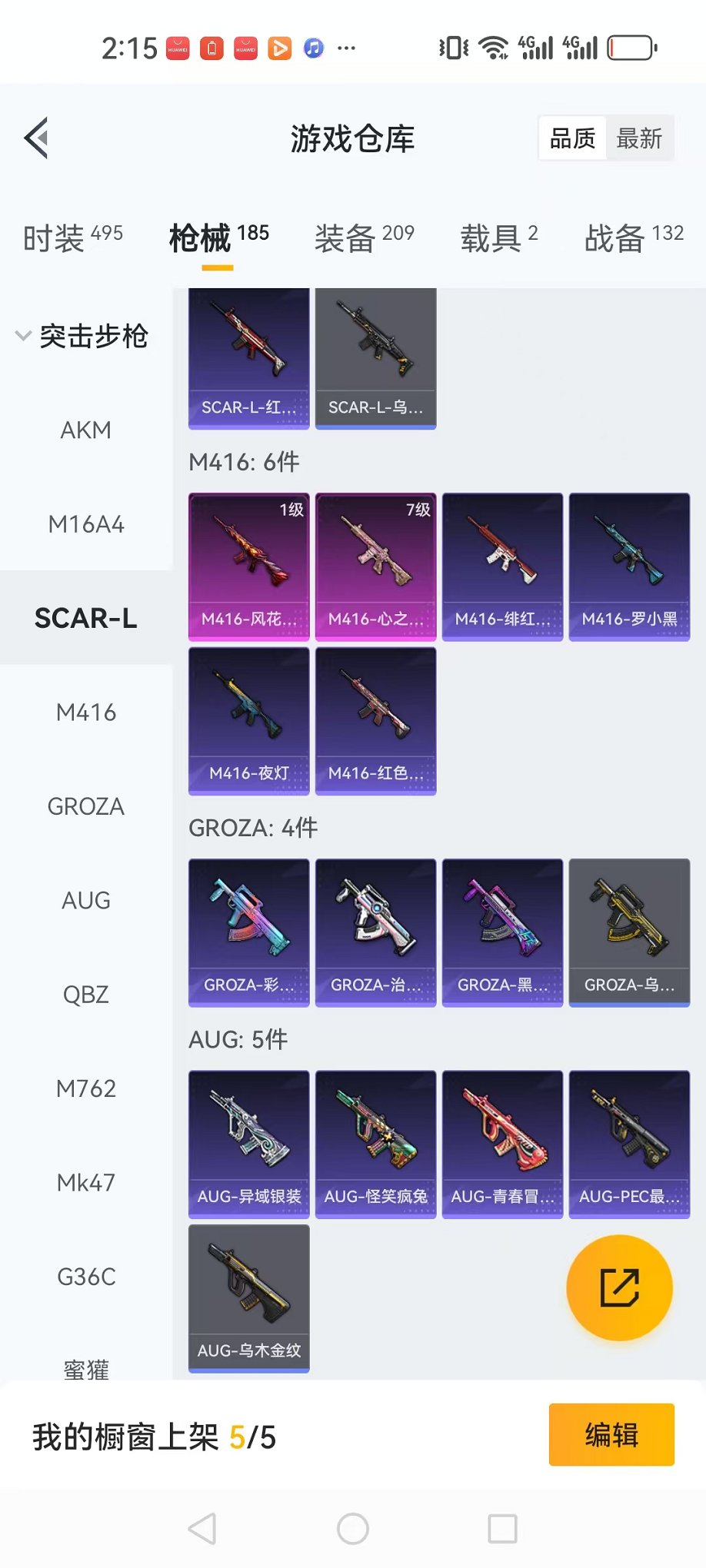This screenshot has width=706, height=1568.
Task: Select QBZ in the sidebar
Action: pos(86,995)
